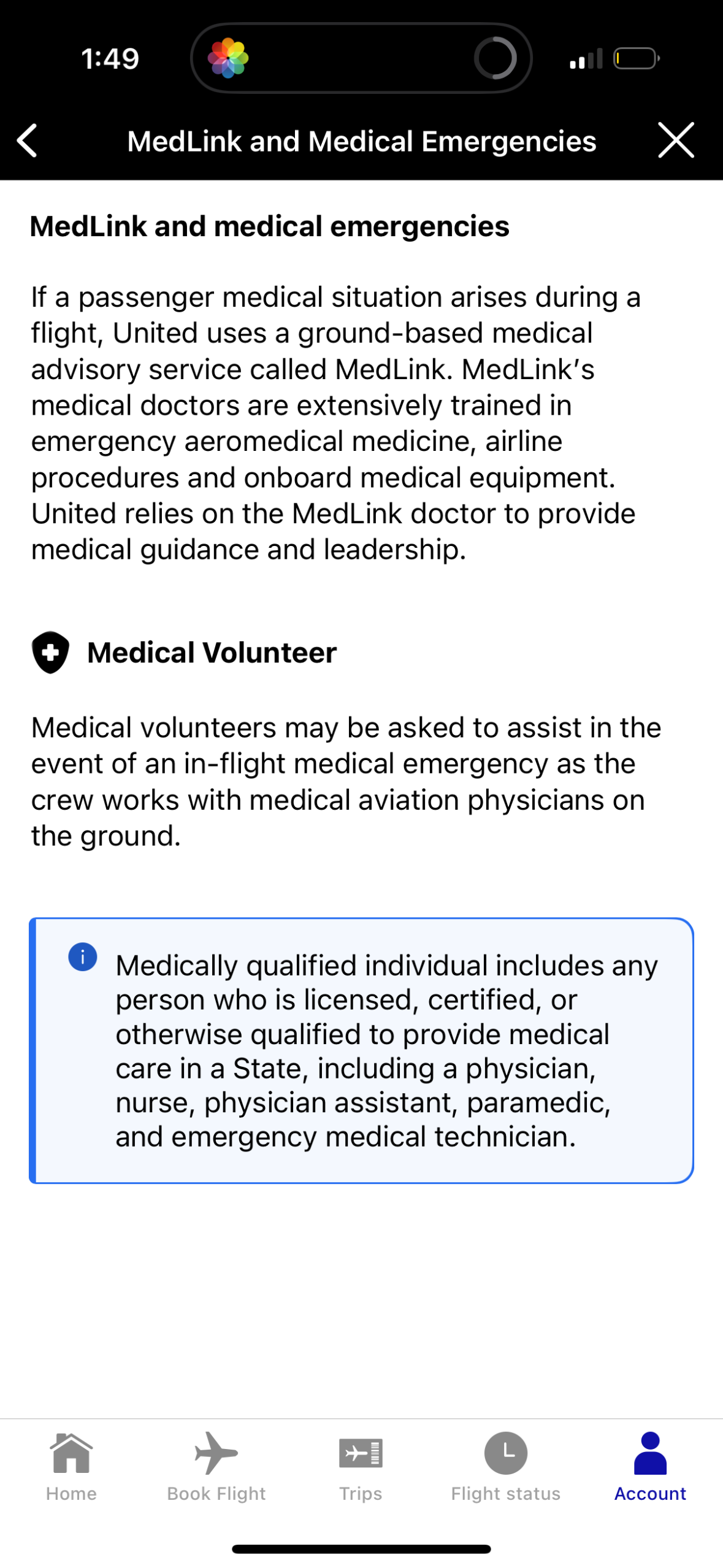
Task: Open the Photos app icon in Dynamic Island
Action: coord(230,58)
